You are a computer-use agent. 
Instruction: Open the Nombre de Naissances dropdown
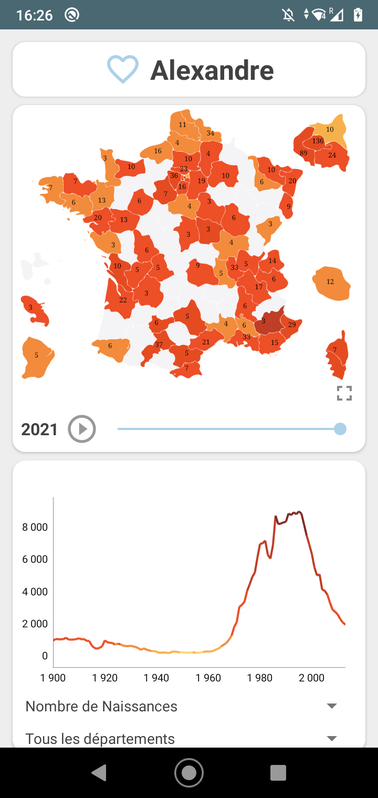coord(182,706)
